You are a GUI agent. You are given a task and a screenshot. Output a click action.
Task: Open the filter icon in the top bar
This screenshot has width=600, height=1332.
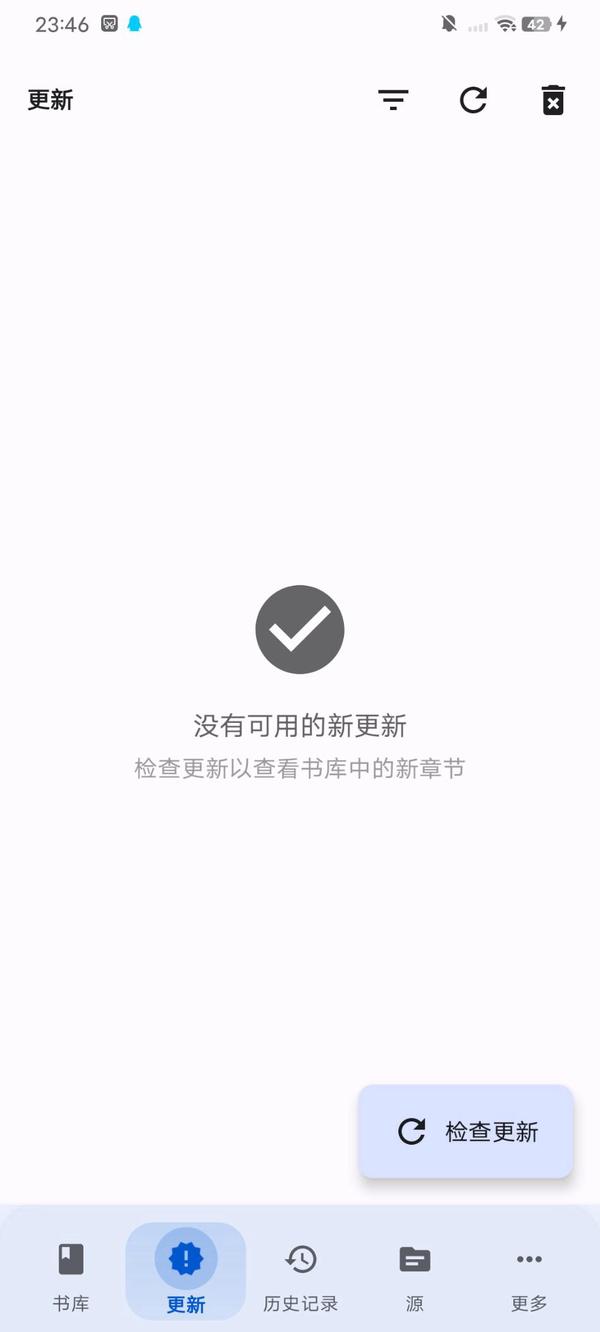393,100
